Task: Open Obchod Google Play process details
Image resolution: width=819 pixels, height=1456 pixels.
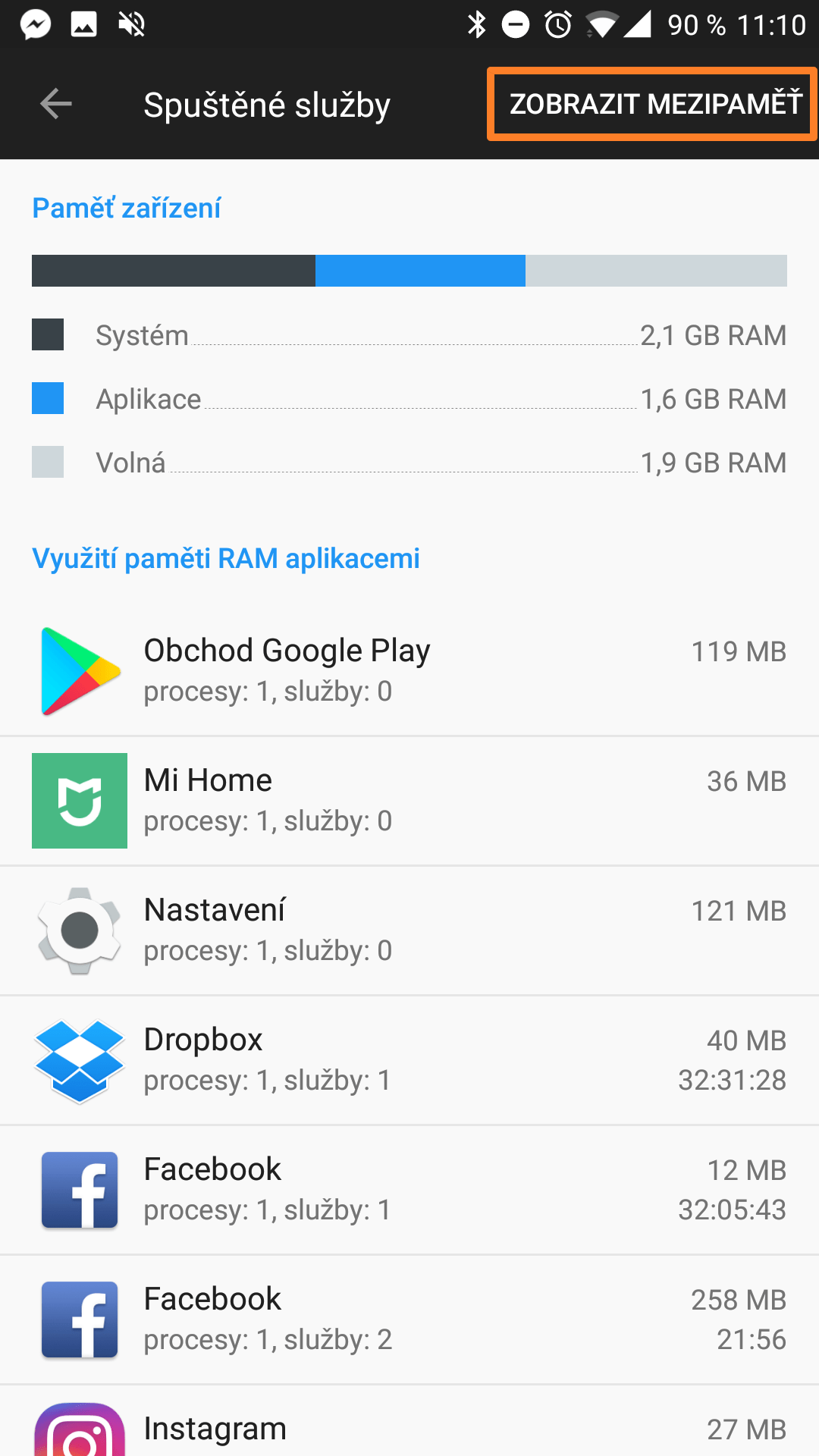Action: [x=409, y=671]
